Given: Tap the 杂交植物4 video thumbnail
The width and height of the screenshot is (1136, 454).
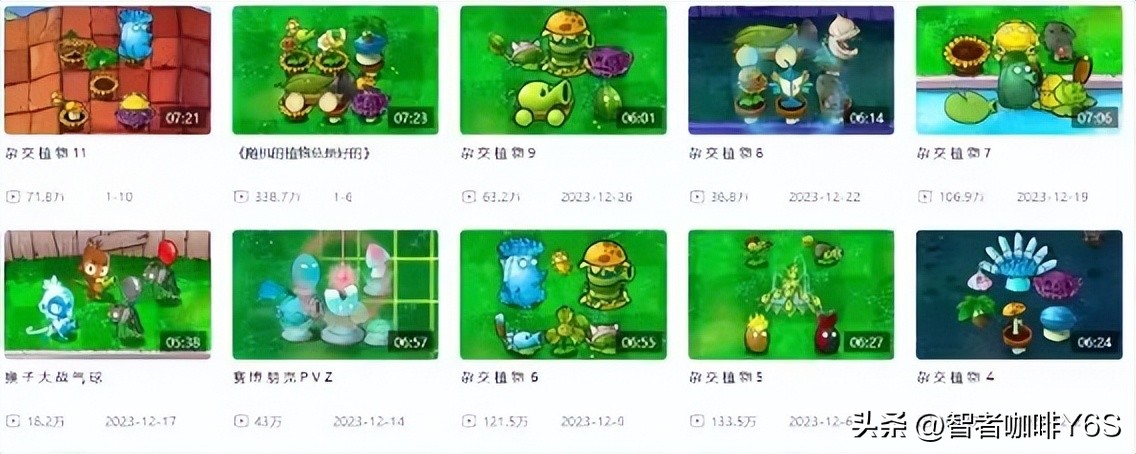Looking at the screenshot, I should coord(1019,295).
